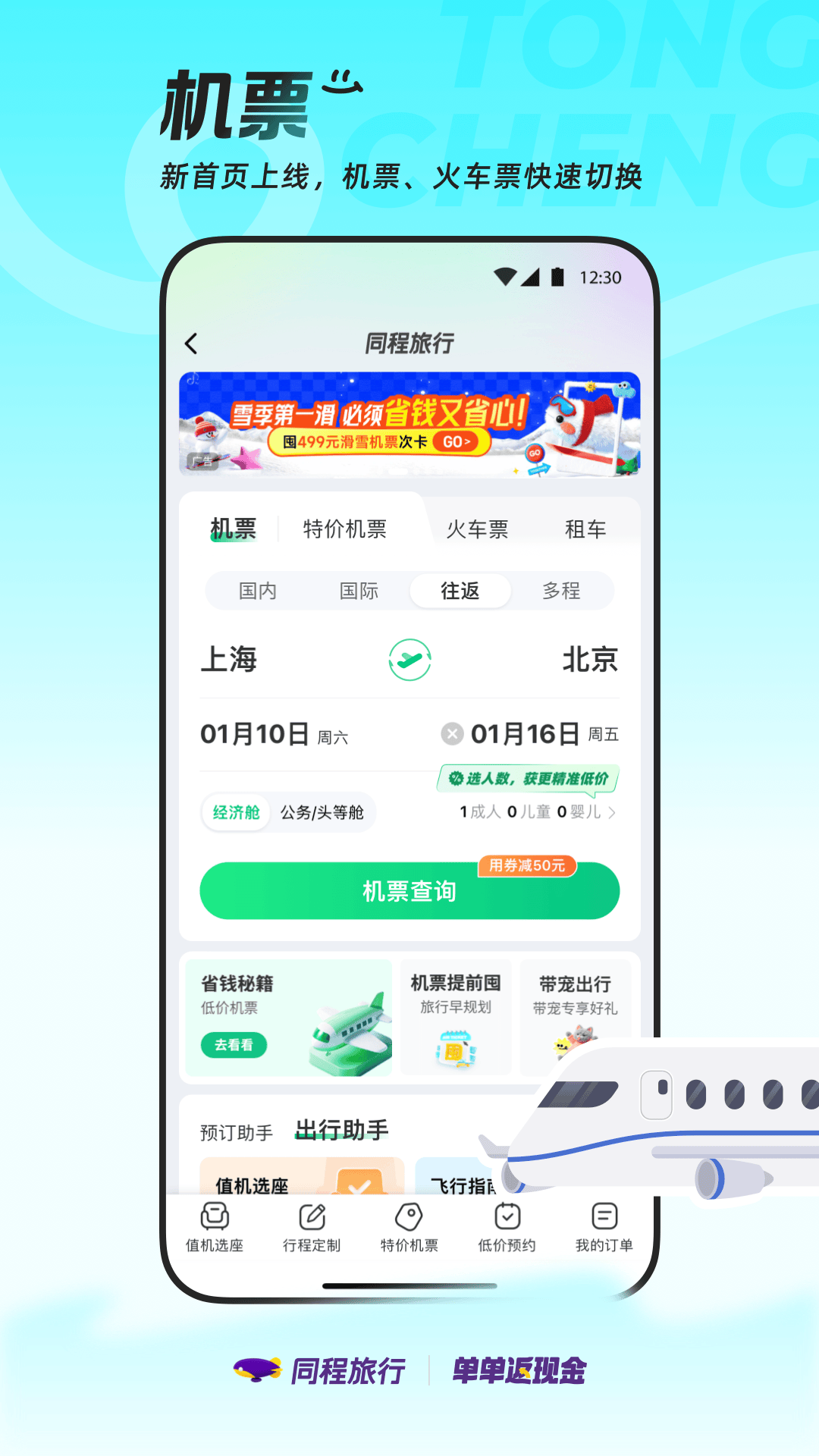Tap the green 机票查询 search button
The height and width of the screenshot is (1456, 819).
(x=409, y=891)
